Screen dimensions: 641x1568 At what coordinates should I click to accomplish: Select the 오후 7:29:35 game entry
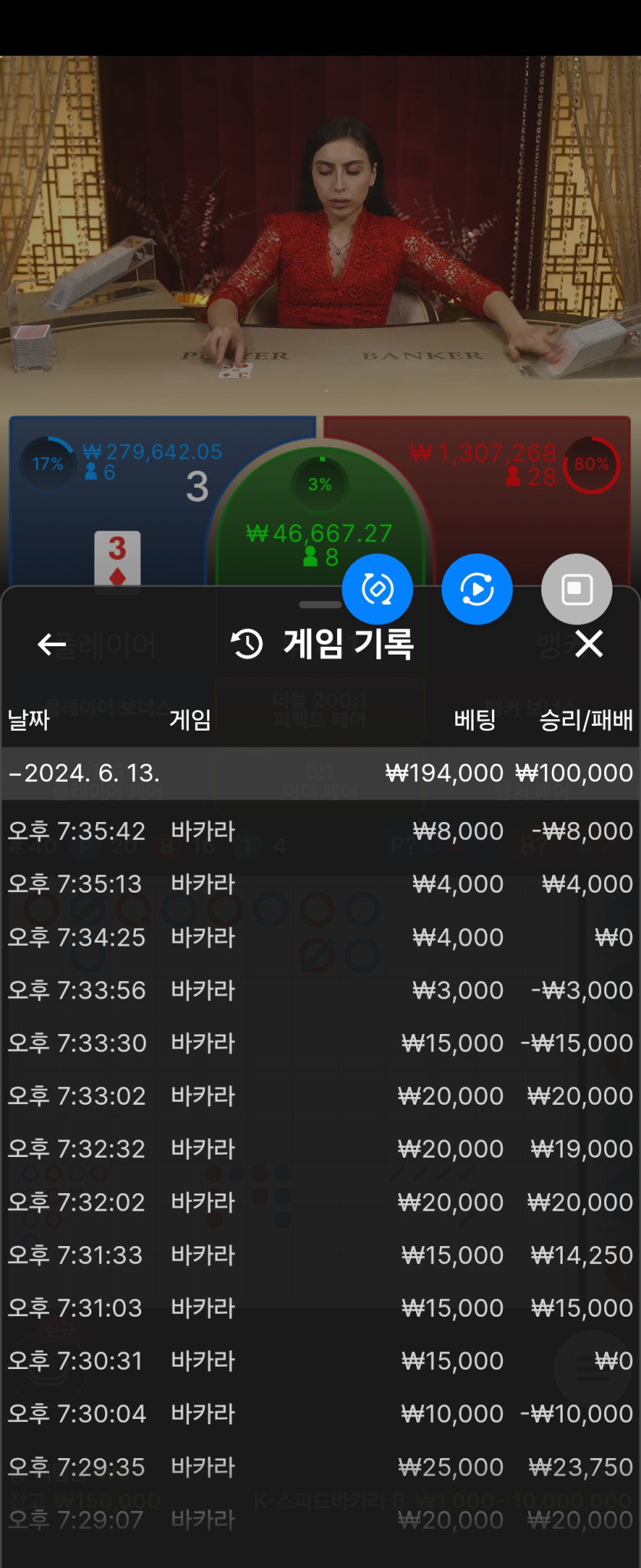pos(320,1467)
